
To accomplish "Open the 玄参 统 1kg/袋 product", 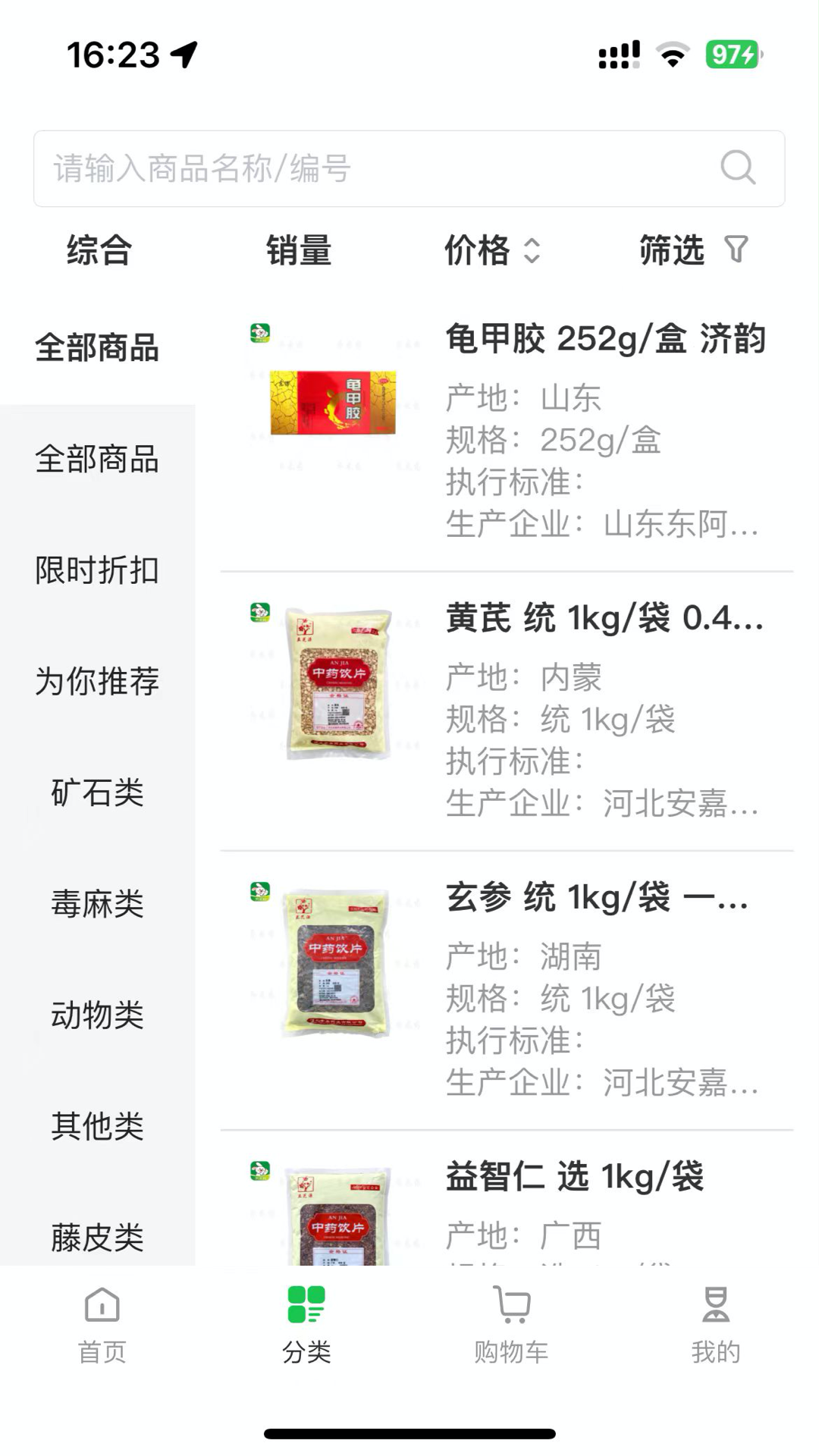I will point(596,898).
